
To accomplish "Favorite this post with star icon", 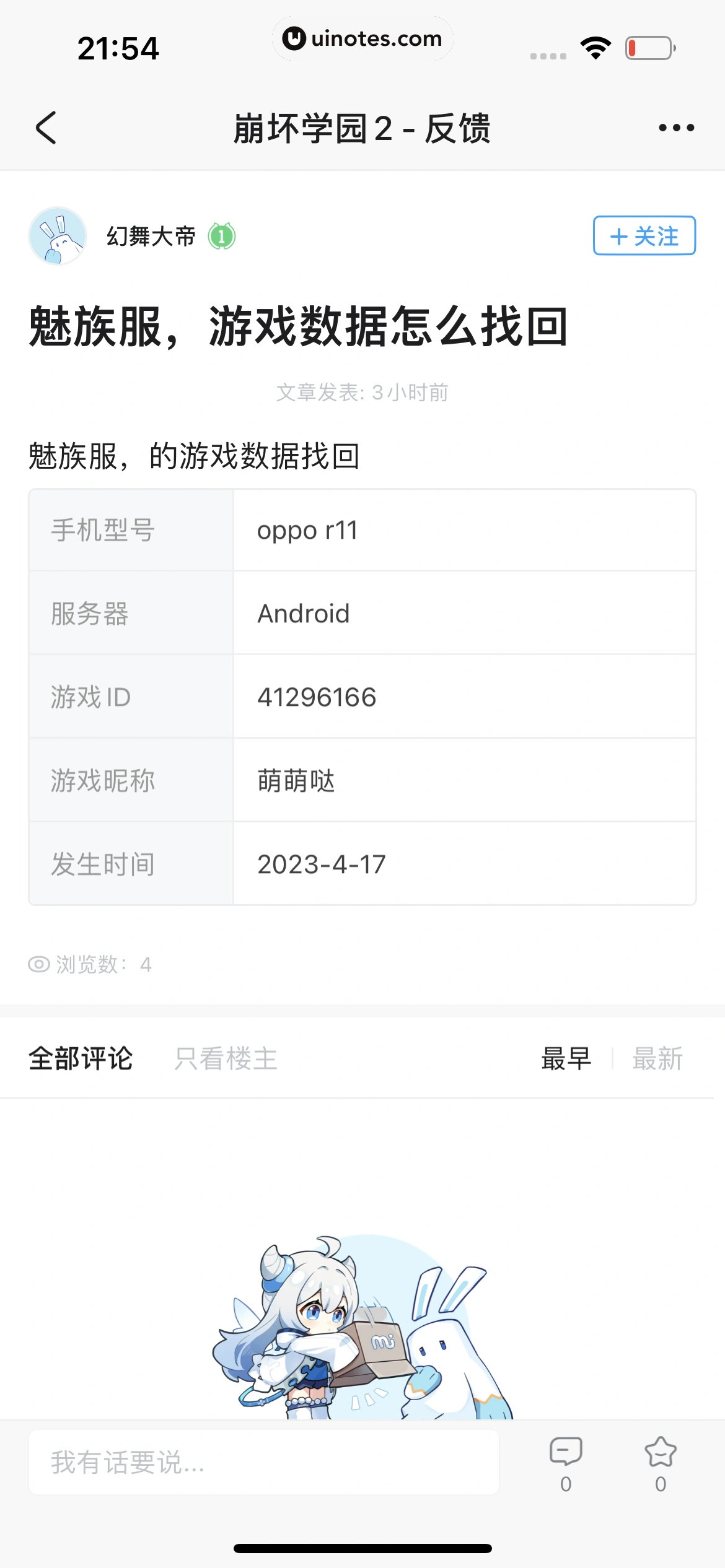I will [661, 1453].
